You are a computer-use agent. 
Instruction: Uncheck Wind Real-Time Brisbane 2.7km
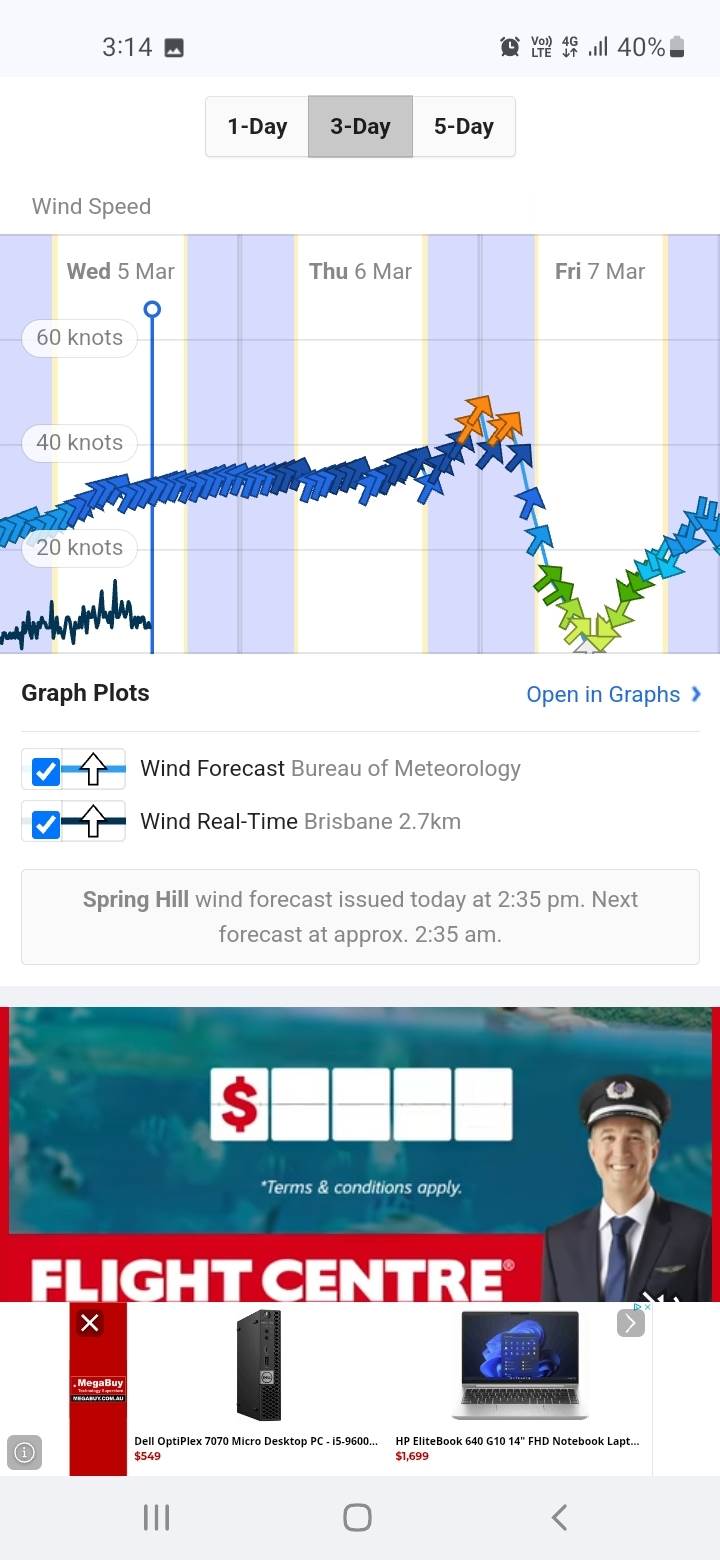44,822
